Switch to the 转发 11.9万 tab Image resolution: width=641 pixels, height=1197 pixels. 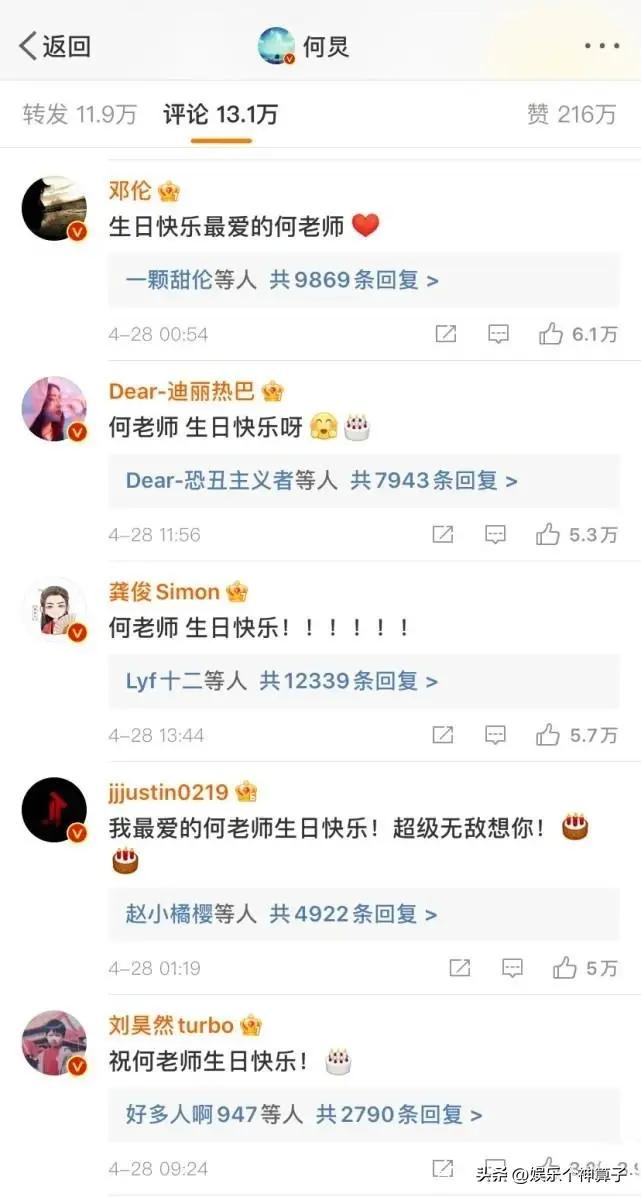pyautogui.click(x=80, y=114)
